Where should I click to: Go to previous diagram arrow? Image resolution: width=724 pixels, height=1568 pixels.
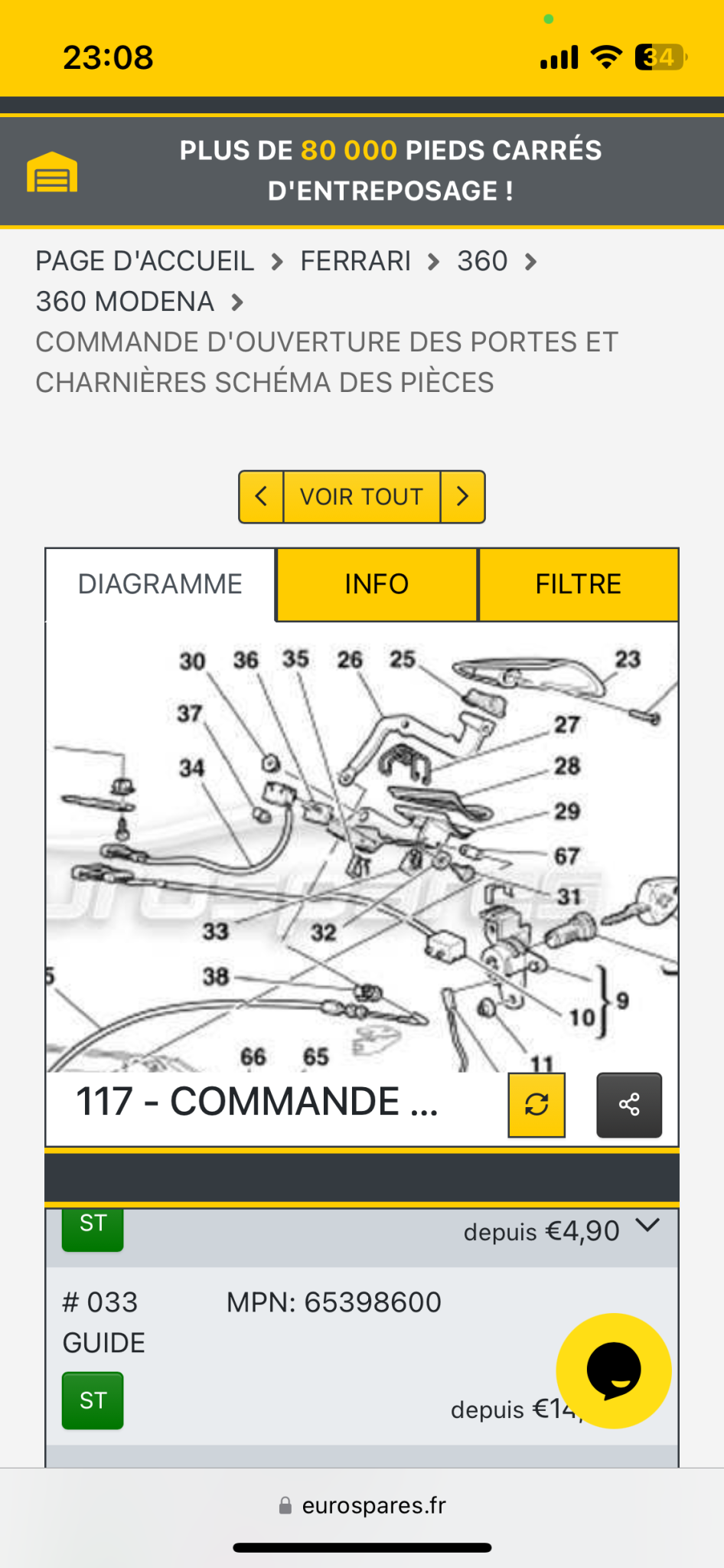(261, 497)
